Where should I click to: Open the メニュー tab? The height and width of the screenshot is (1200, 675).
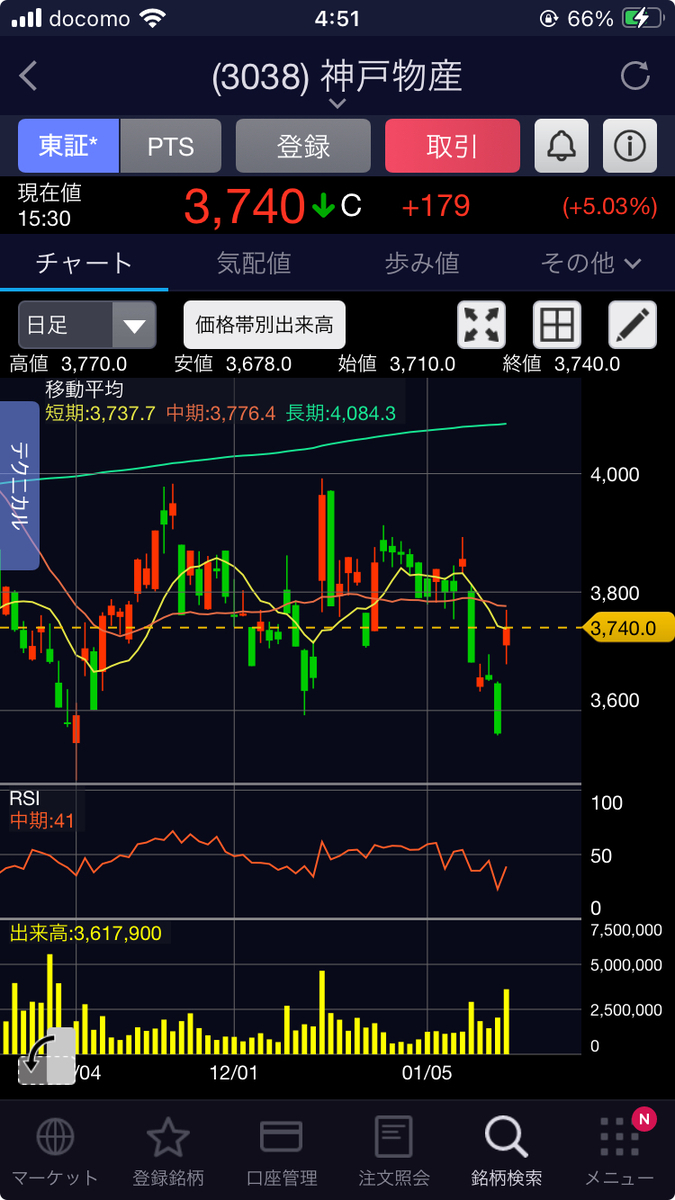click(x=620, y=1152)
